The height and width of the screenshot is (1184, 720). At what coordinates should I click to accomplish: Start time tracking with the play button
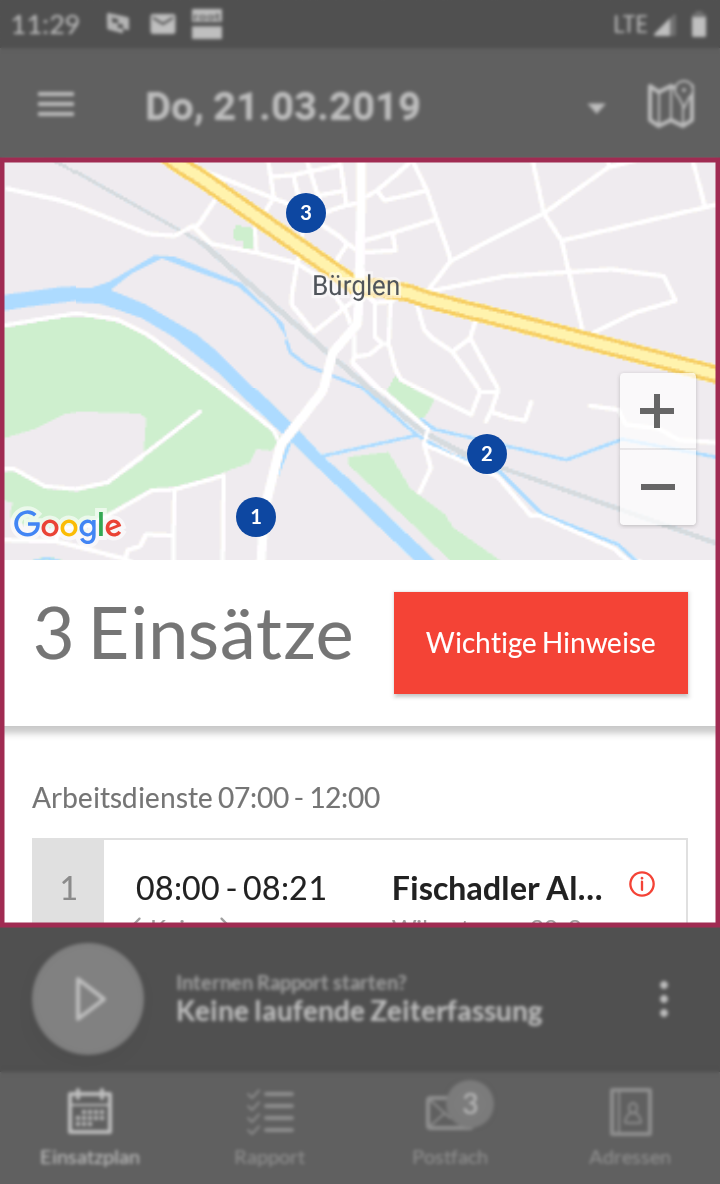coord(88,999)
